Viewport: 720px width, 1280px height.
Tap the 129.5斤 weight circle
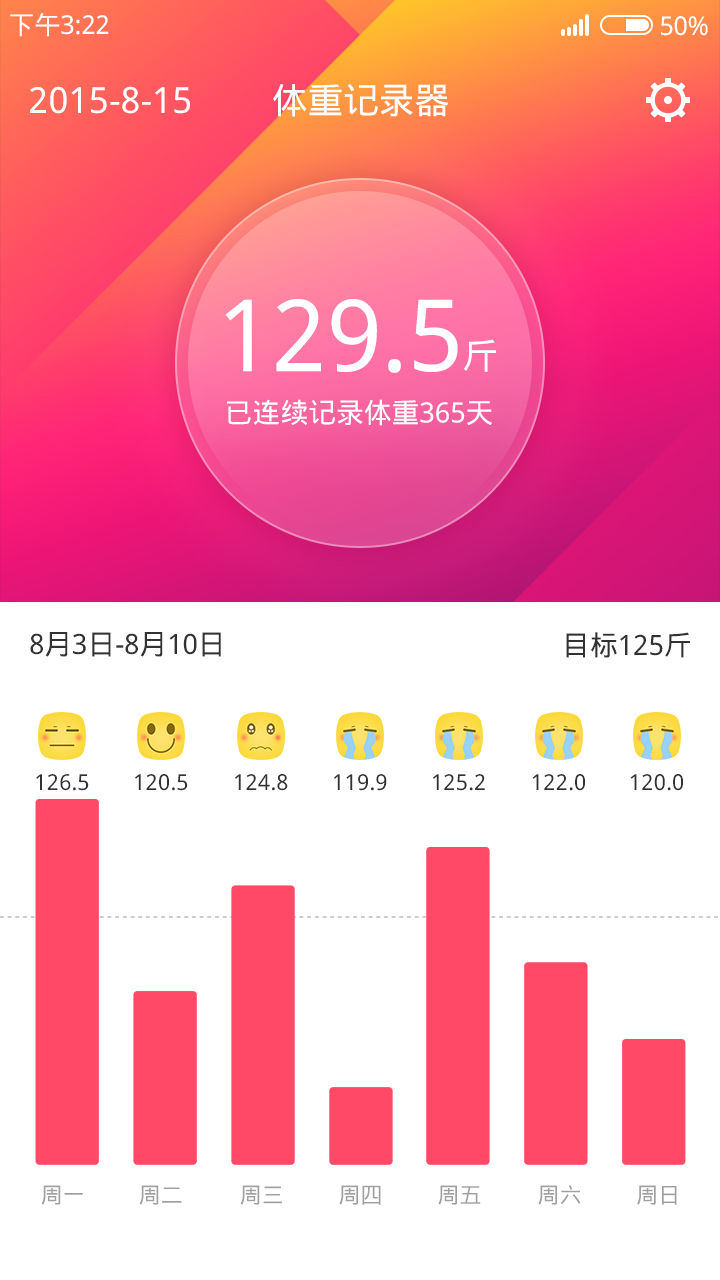click(360, 363)
